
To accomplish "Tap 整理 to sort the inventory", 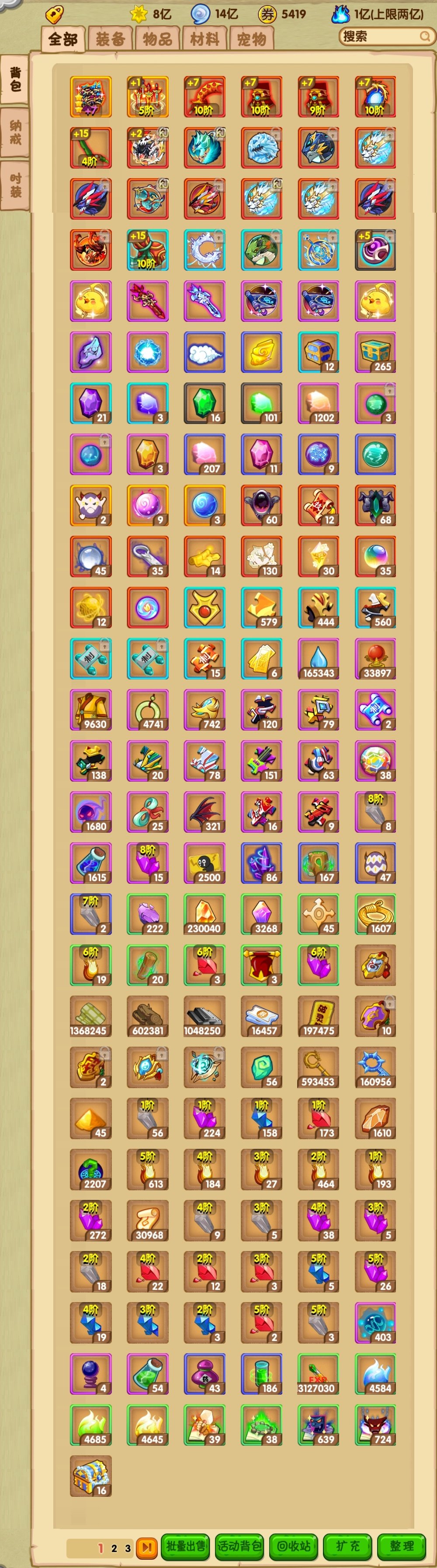I will point(402,1546).
